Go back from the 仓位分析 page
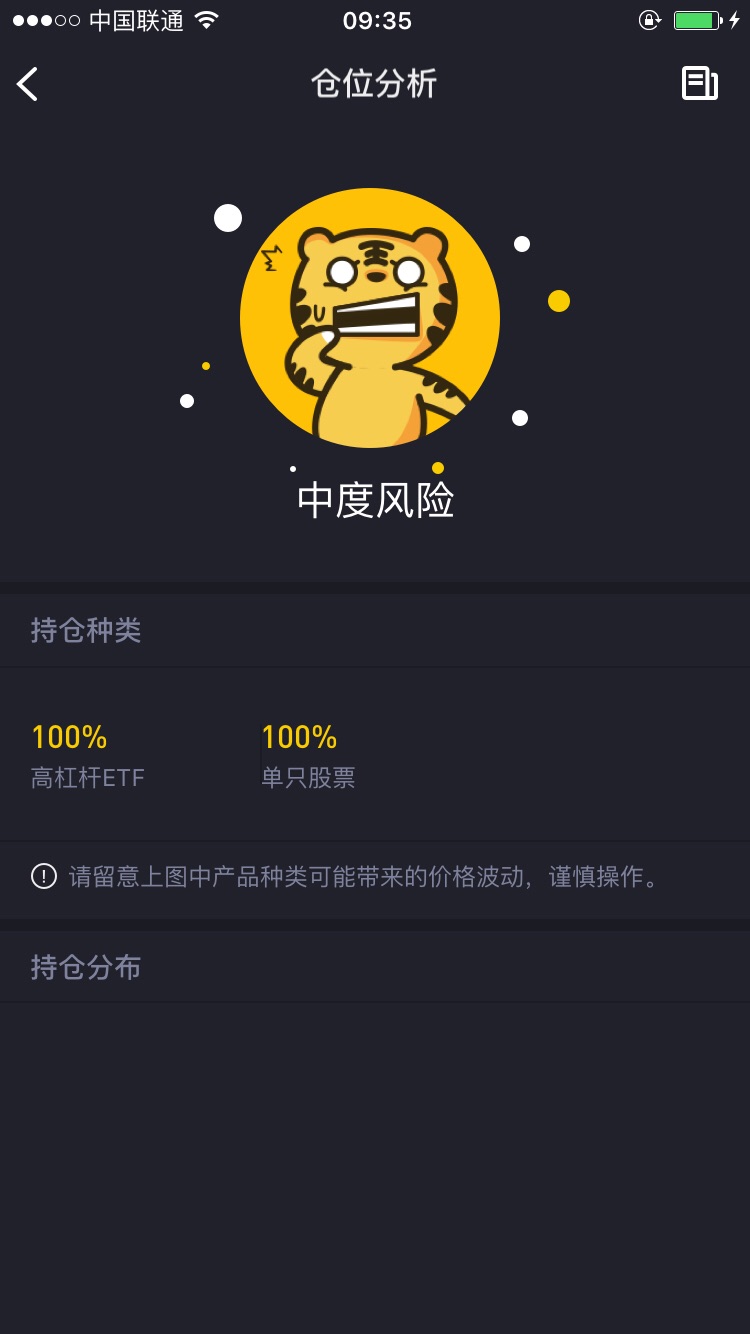The height and width of the screenshot is (1334, 750). pyautogui.click(x=28, y=84)
